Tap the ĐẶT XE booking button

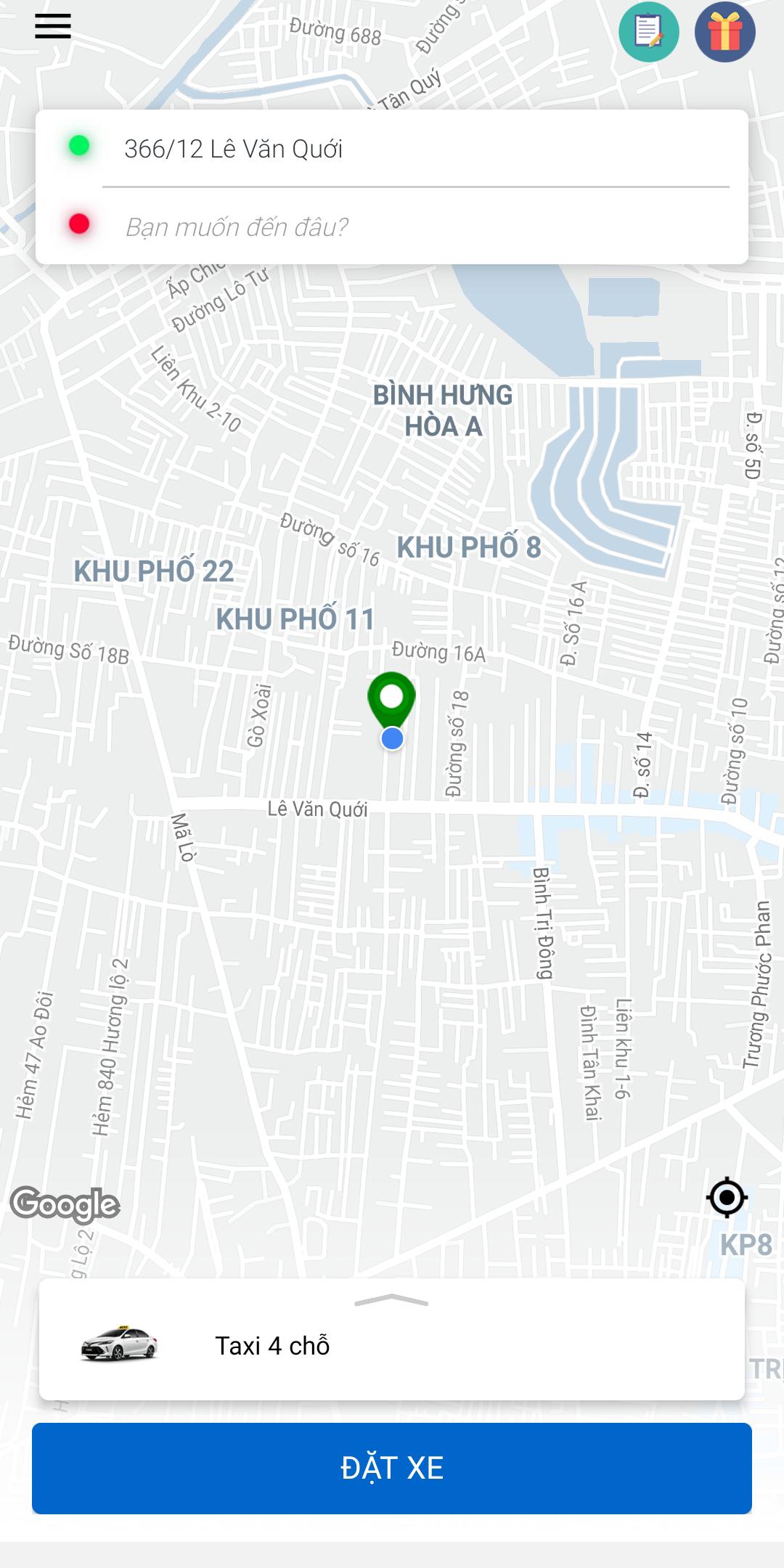click(x=391, y=1468)
